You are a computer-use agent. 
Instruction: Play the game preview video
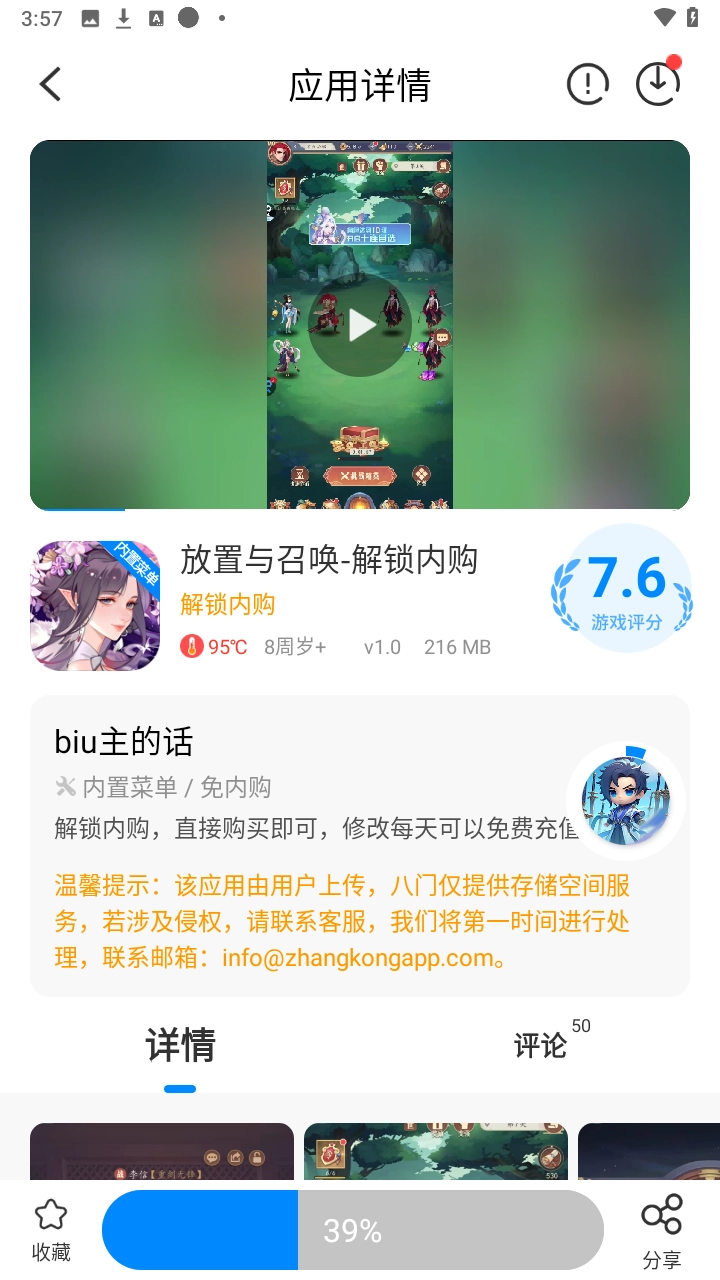360,325
